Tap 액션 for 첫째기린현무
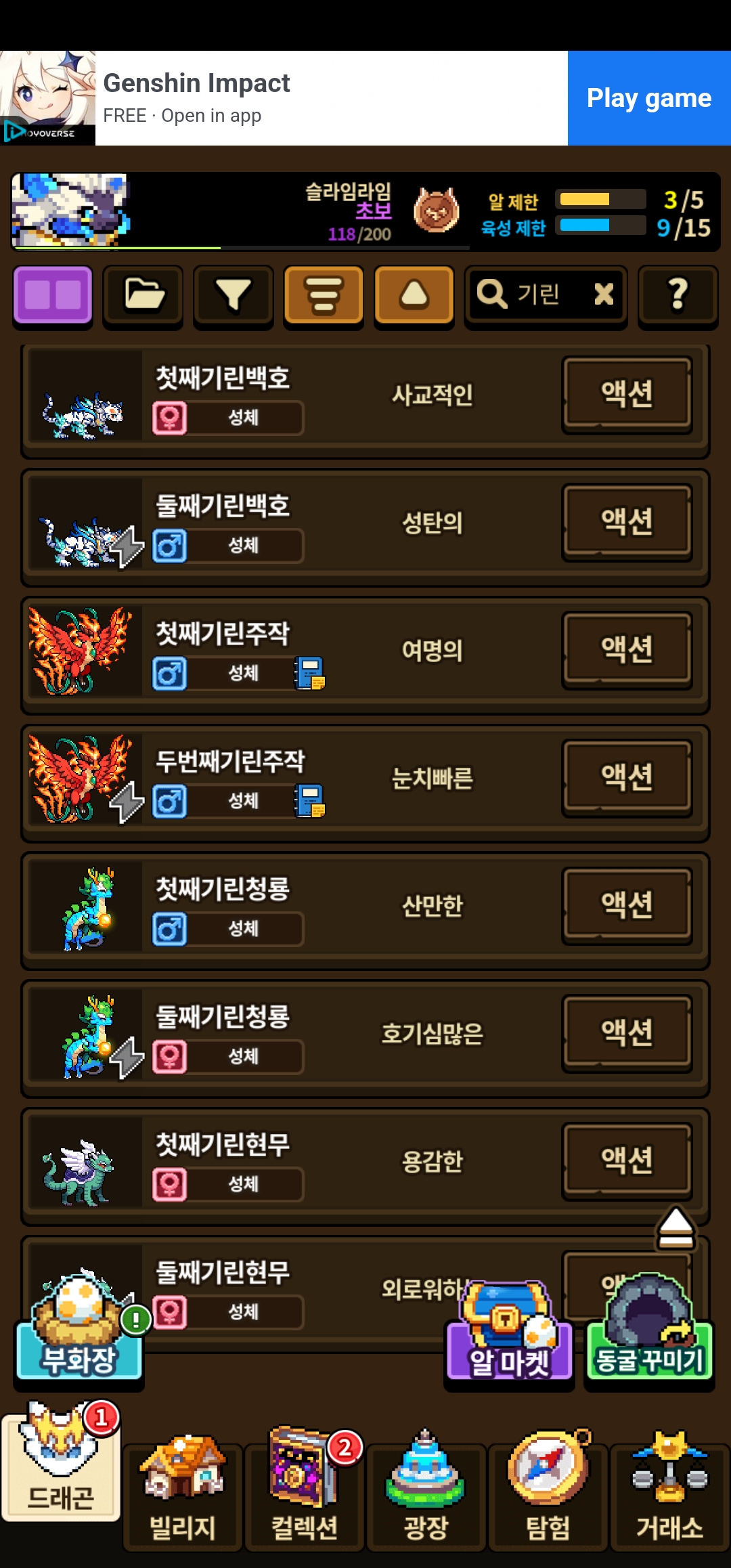Image resolution: width=731 pixels, height=1568 pixels. pyautogui.click(x=627, y=1161)
